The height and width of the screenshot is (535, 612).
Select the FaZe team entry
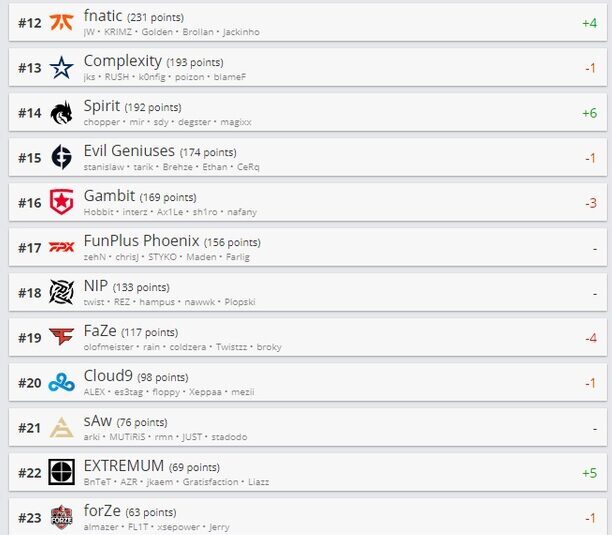tap(300, 338)
